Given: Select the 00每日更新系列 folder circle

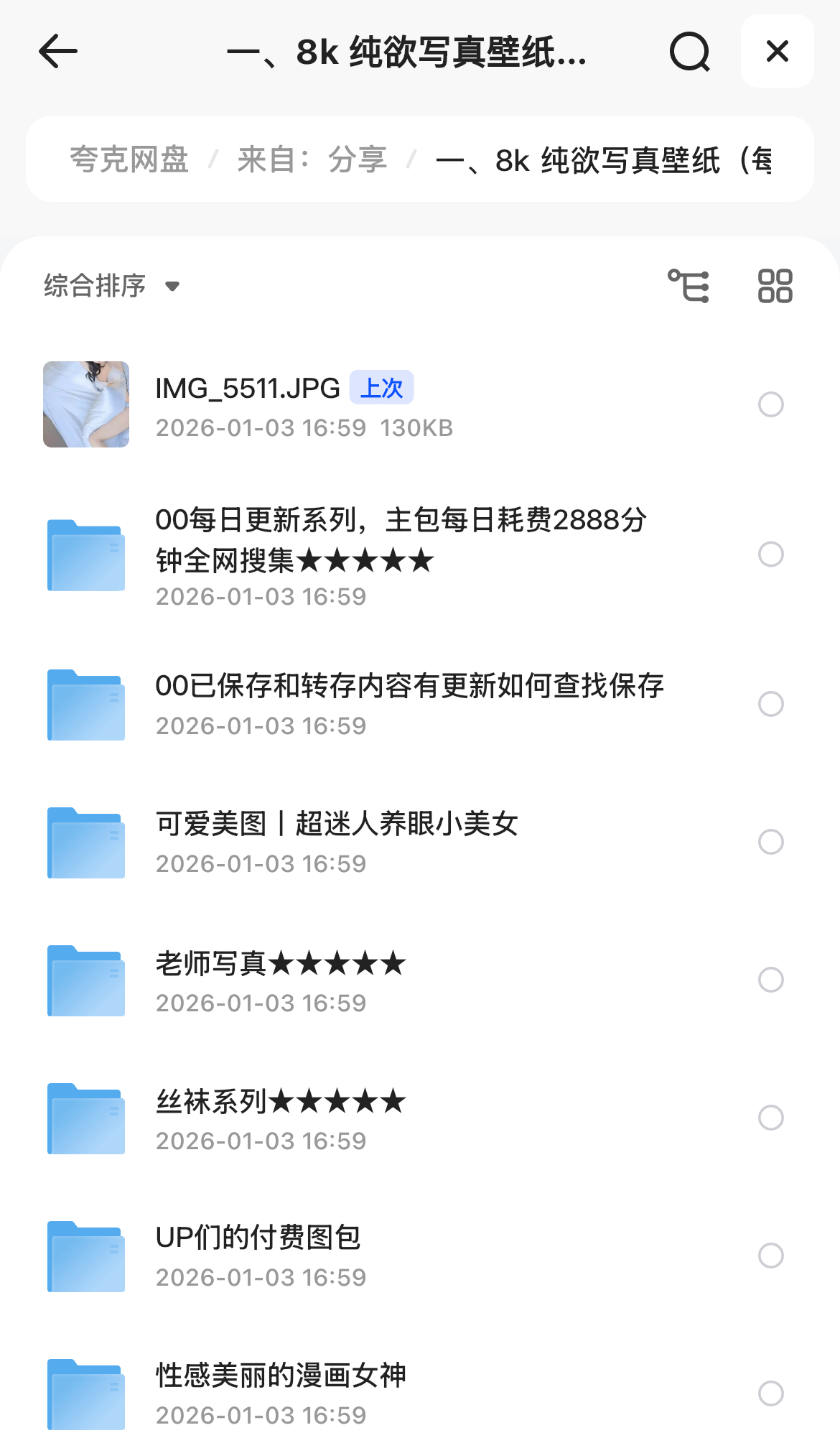Looking at the screenshot, I should (x=770, y=555).
